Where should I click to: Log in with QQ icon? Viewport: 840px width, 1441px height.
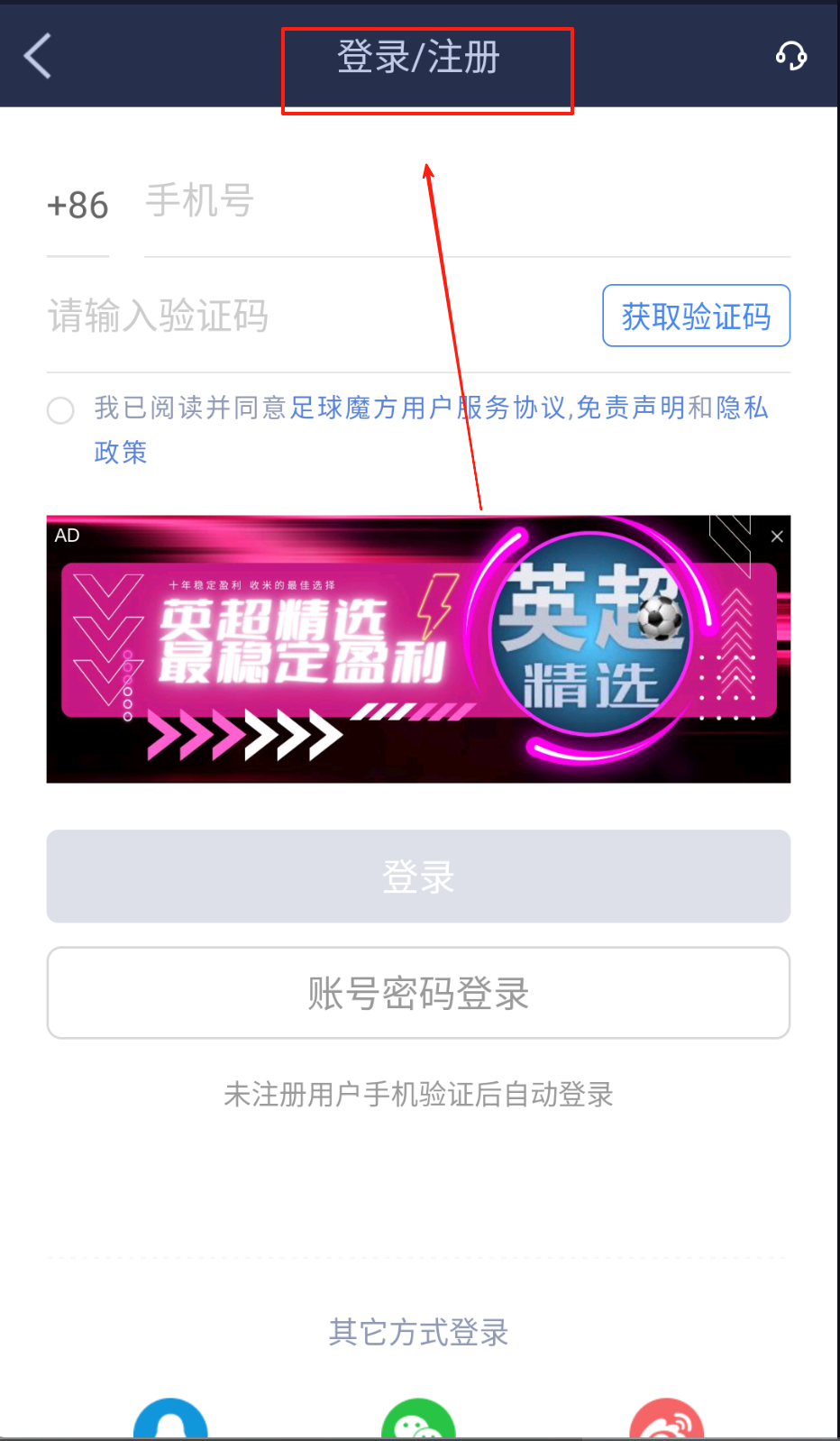click(x=170, y=1421)
